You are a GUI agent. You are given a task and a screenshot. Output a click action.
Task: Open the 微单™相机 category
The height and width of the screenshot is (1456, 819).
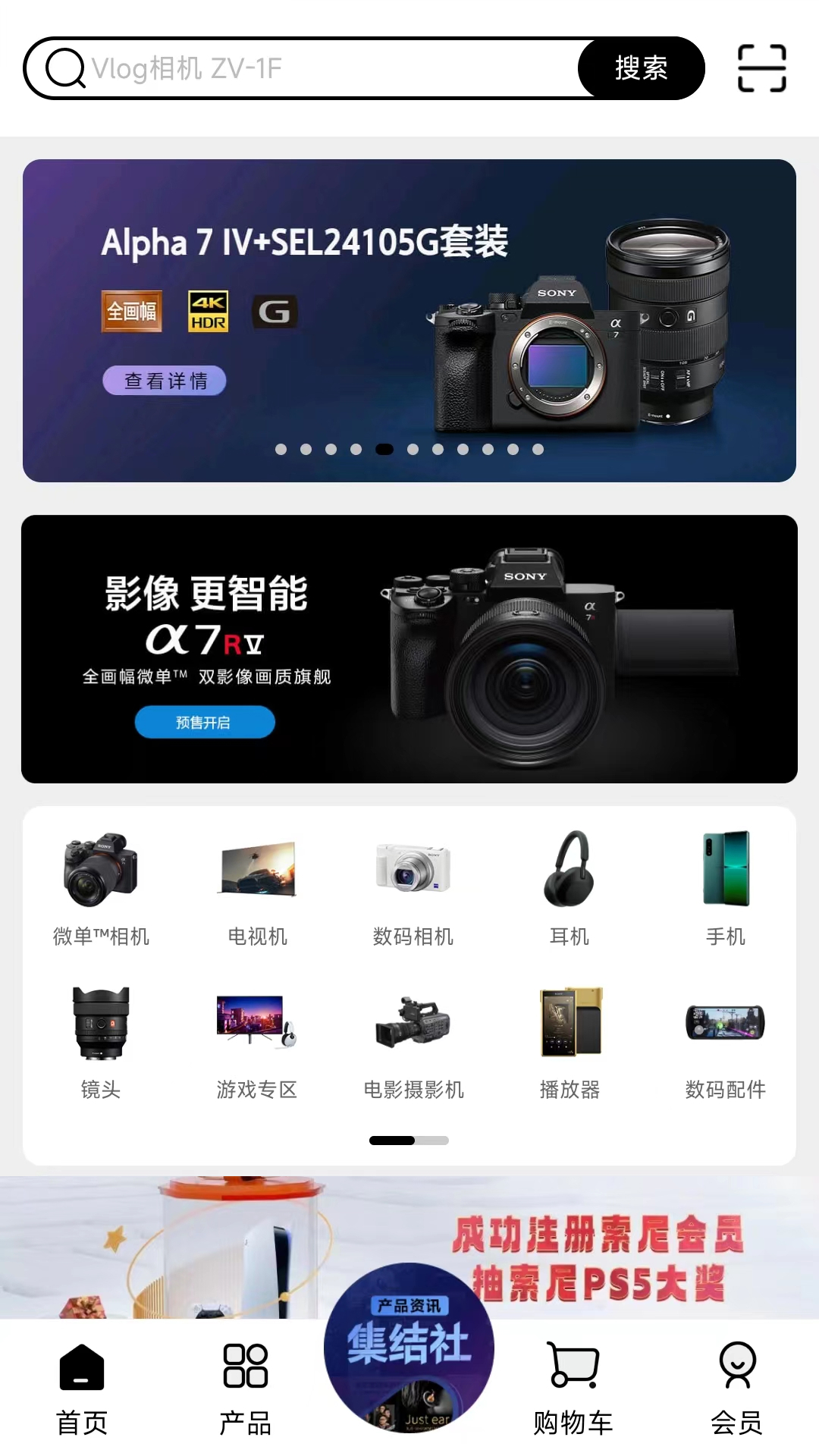coord(101,889)
